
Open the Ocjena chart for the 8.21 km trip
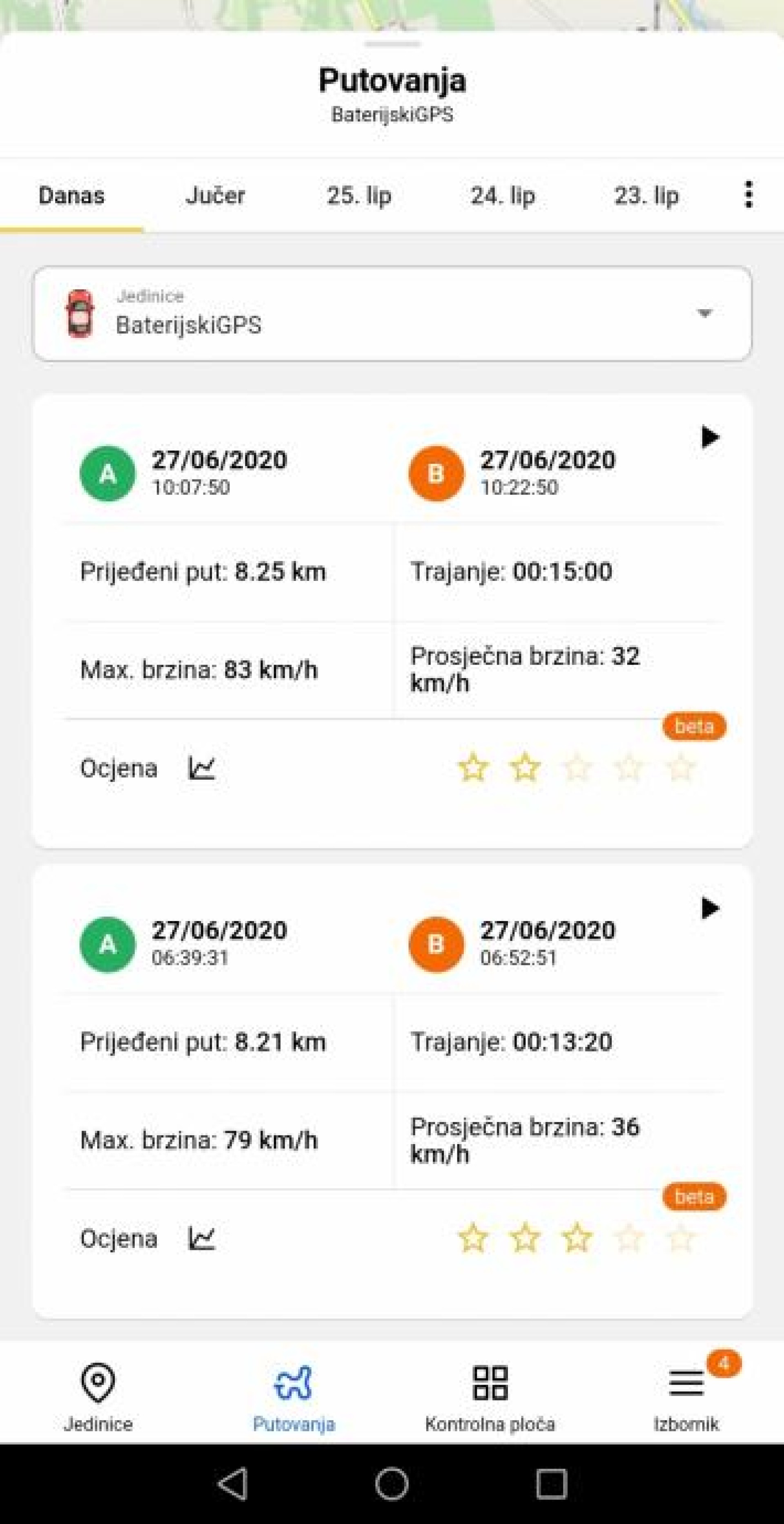(202, 1238)
